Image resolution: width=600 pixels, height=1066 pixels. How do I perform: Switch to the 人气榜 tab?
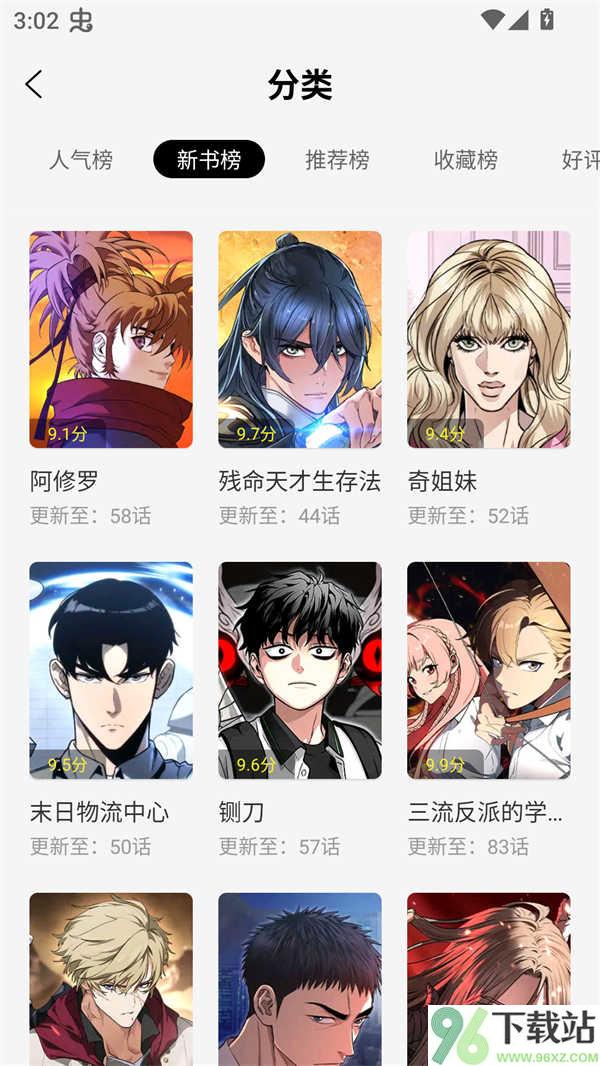click(x=81, y=160)
